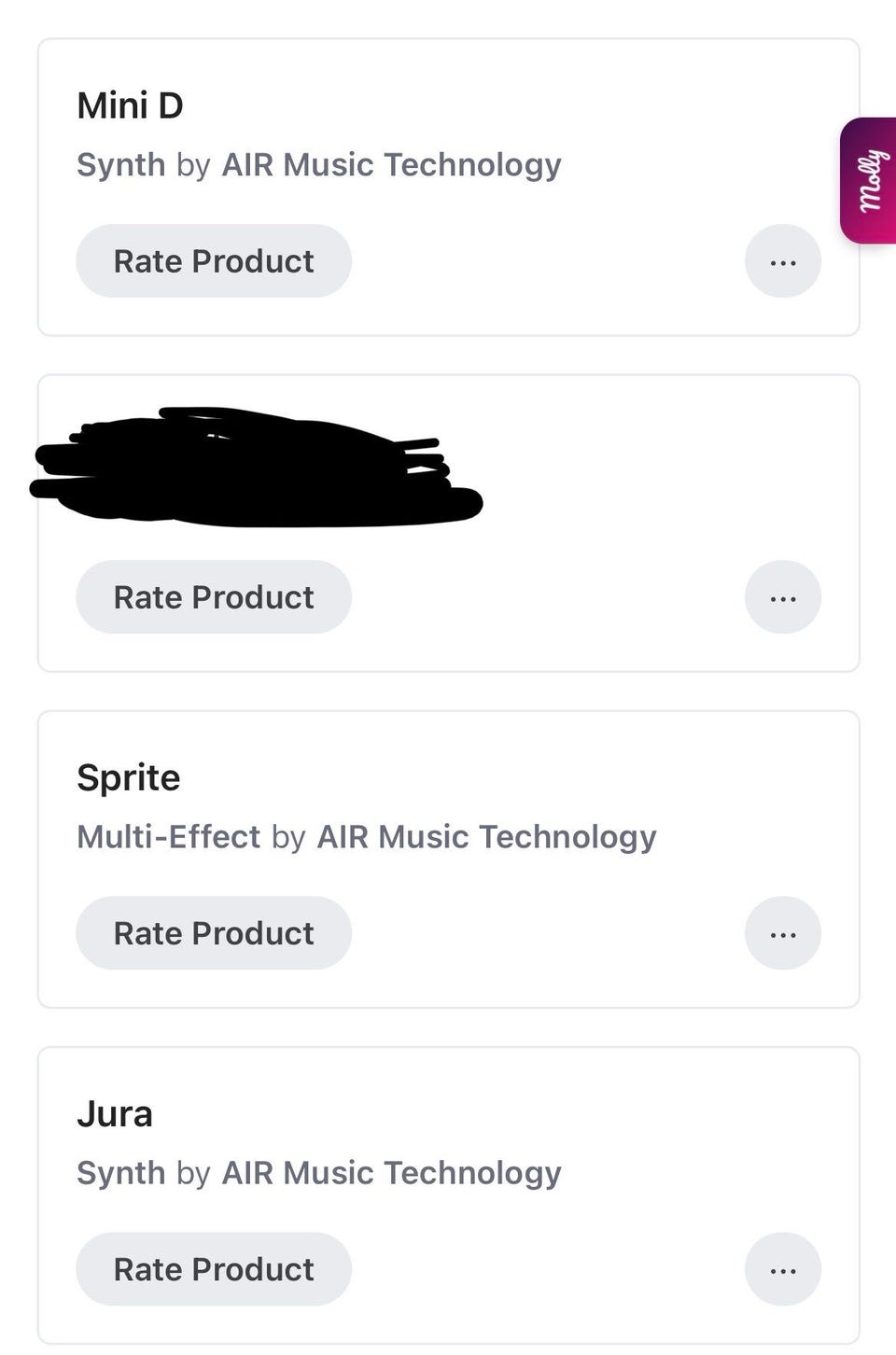The width and height of the screenshot is (896, 1355).
Task: Open the Molly side tab
Action: tap(869, 181)
